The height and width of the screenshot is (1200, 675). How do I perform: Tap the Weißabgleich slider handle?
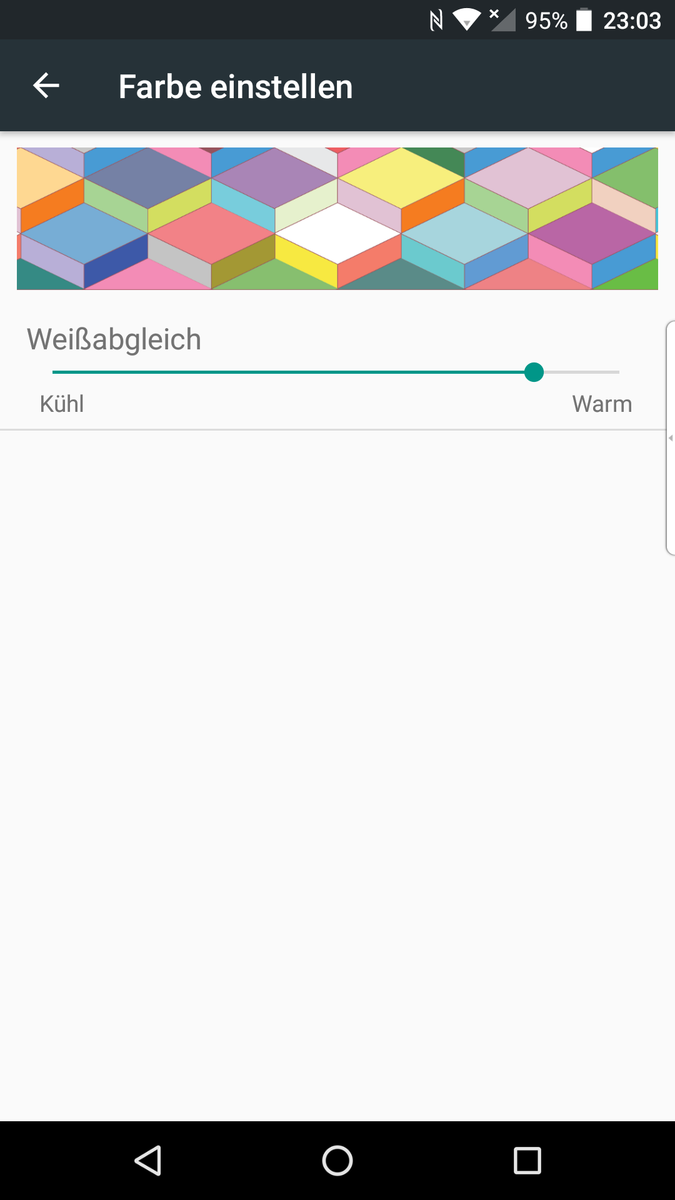pyautogui.click(x=534, y=372)
